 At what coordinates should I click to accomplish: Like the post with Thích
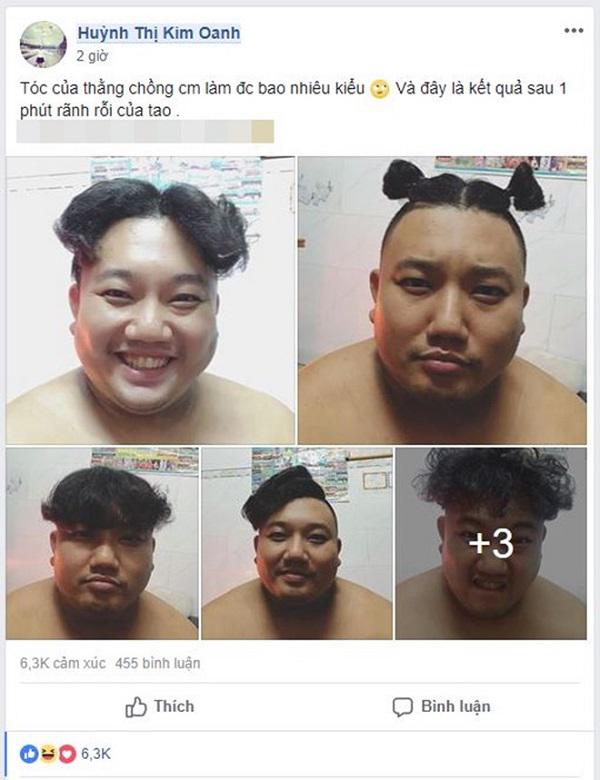(160, 707)
